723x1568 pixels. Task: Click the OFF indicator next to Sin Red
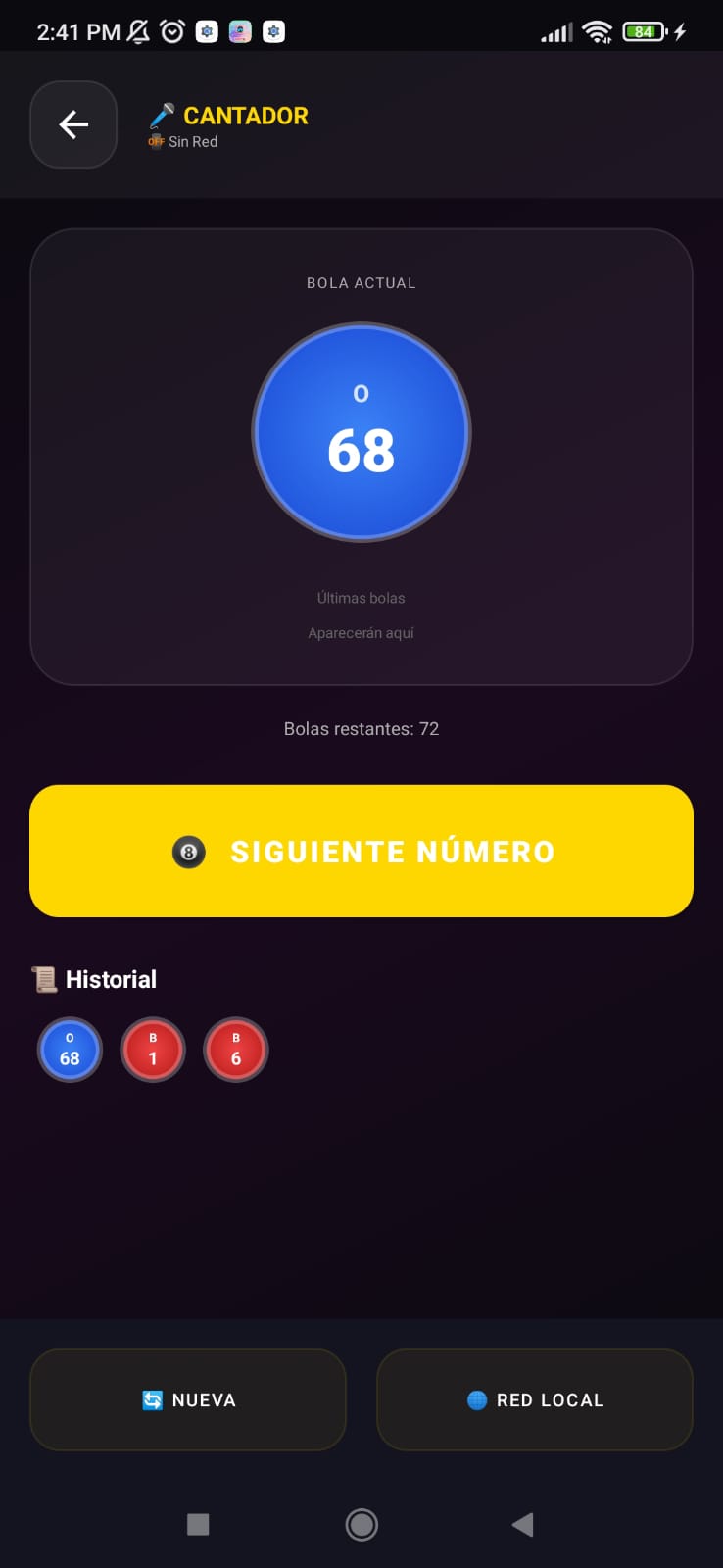click(x=156, y=142)
